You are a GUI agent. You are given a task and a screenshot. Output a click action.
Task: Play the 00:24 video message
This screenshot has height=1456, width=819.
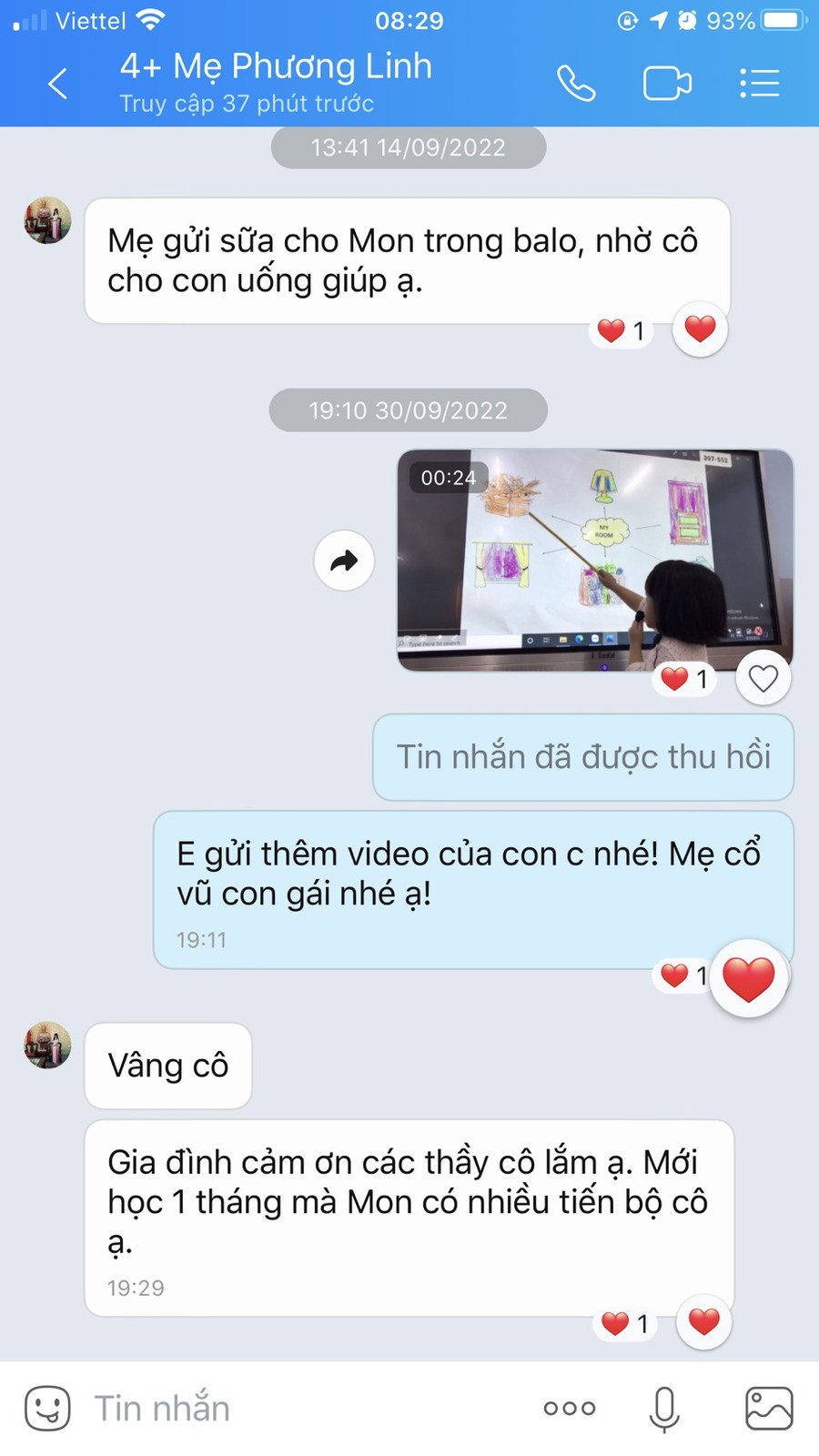[x=595, y=560]
